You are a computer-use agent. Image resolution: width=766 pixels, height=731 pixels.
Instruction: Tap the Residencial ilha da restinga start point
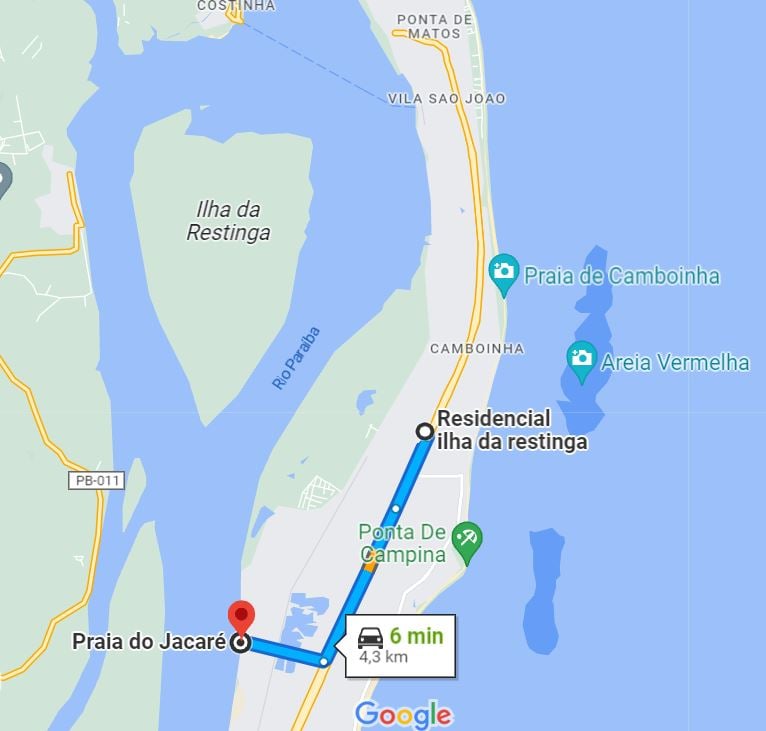[425, 432]
